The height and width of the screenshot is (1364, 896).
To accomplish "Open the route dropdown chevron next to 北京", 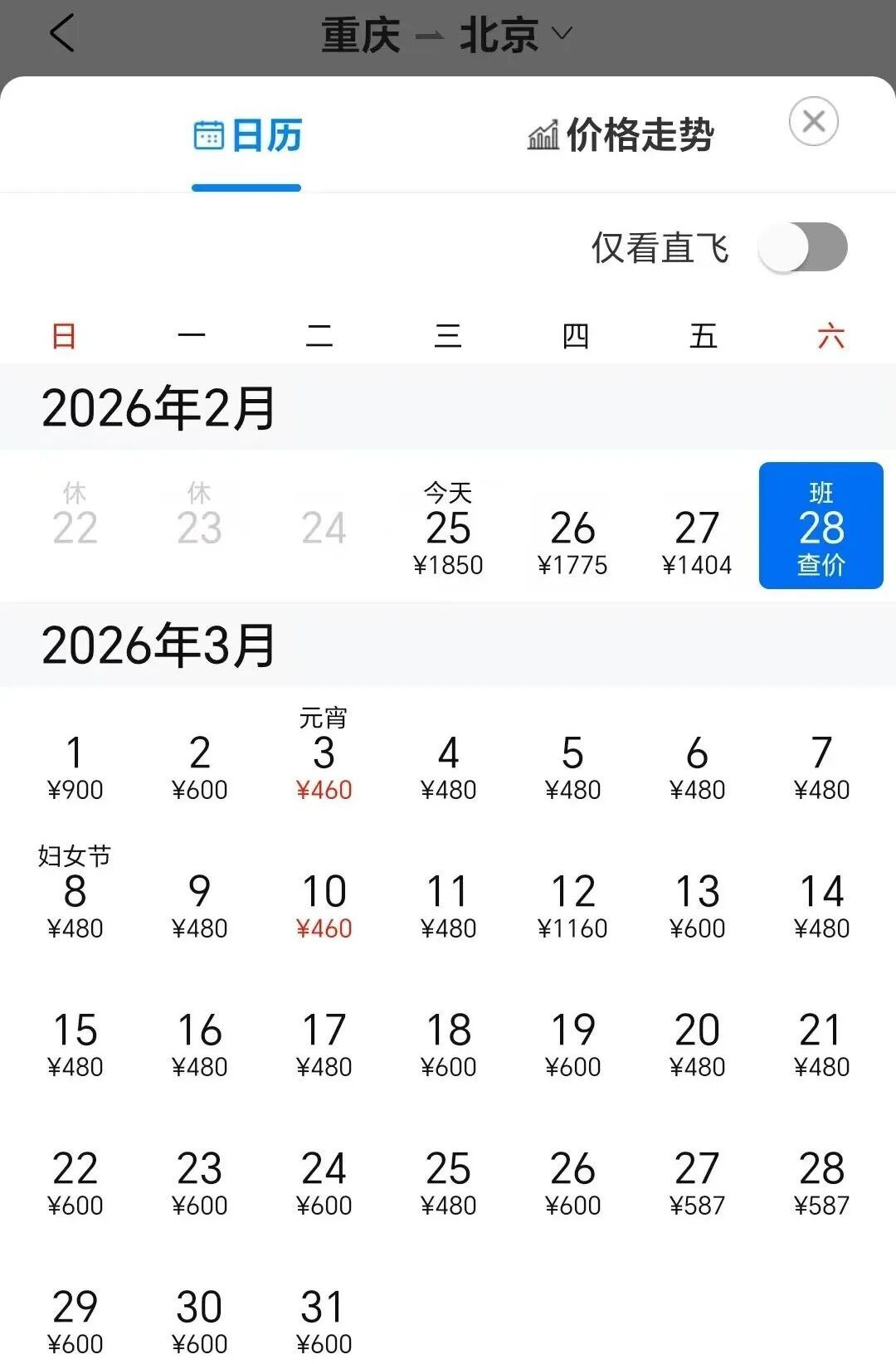I will coord(561,35).
